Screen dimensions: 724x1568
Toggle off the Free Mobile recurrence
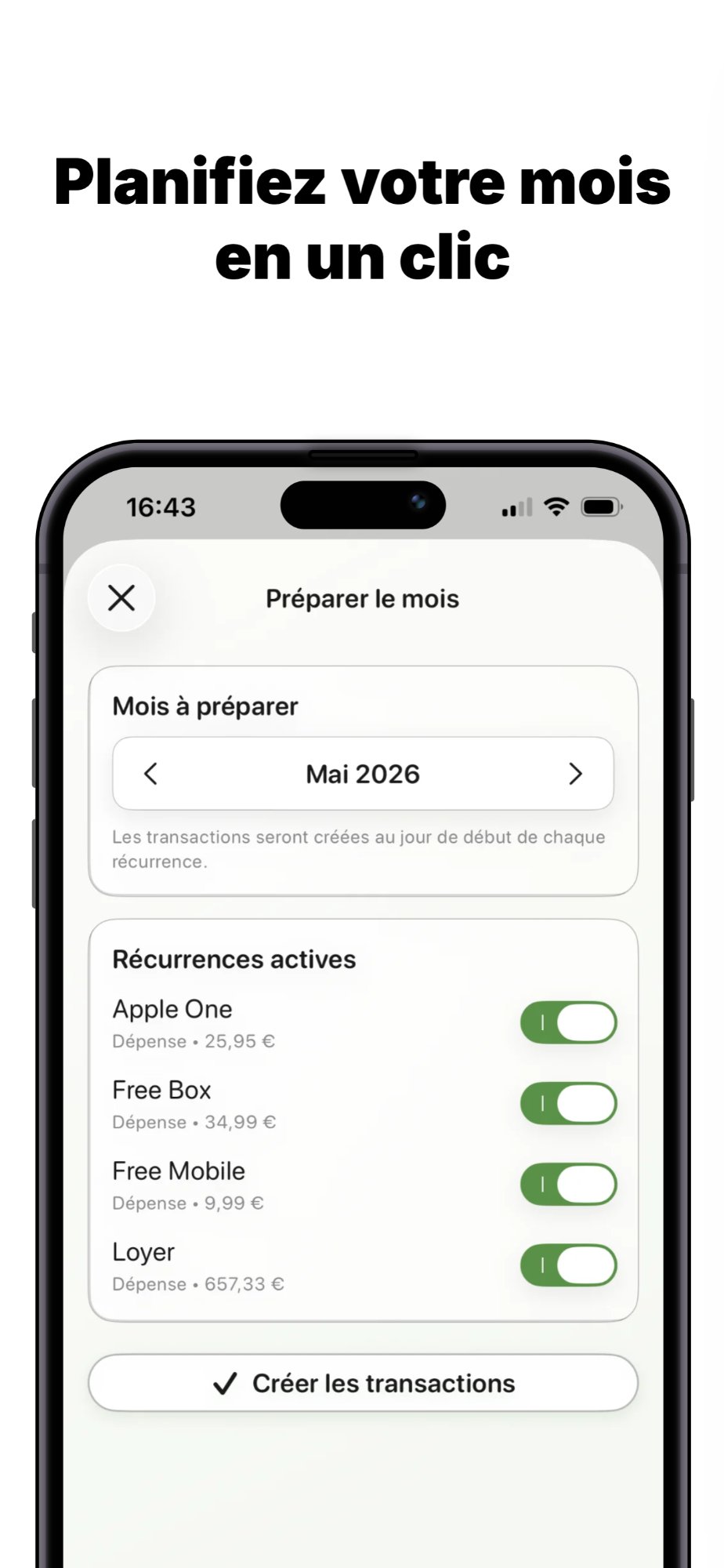tap(569, 1185)
